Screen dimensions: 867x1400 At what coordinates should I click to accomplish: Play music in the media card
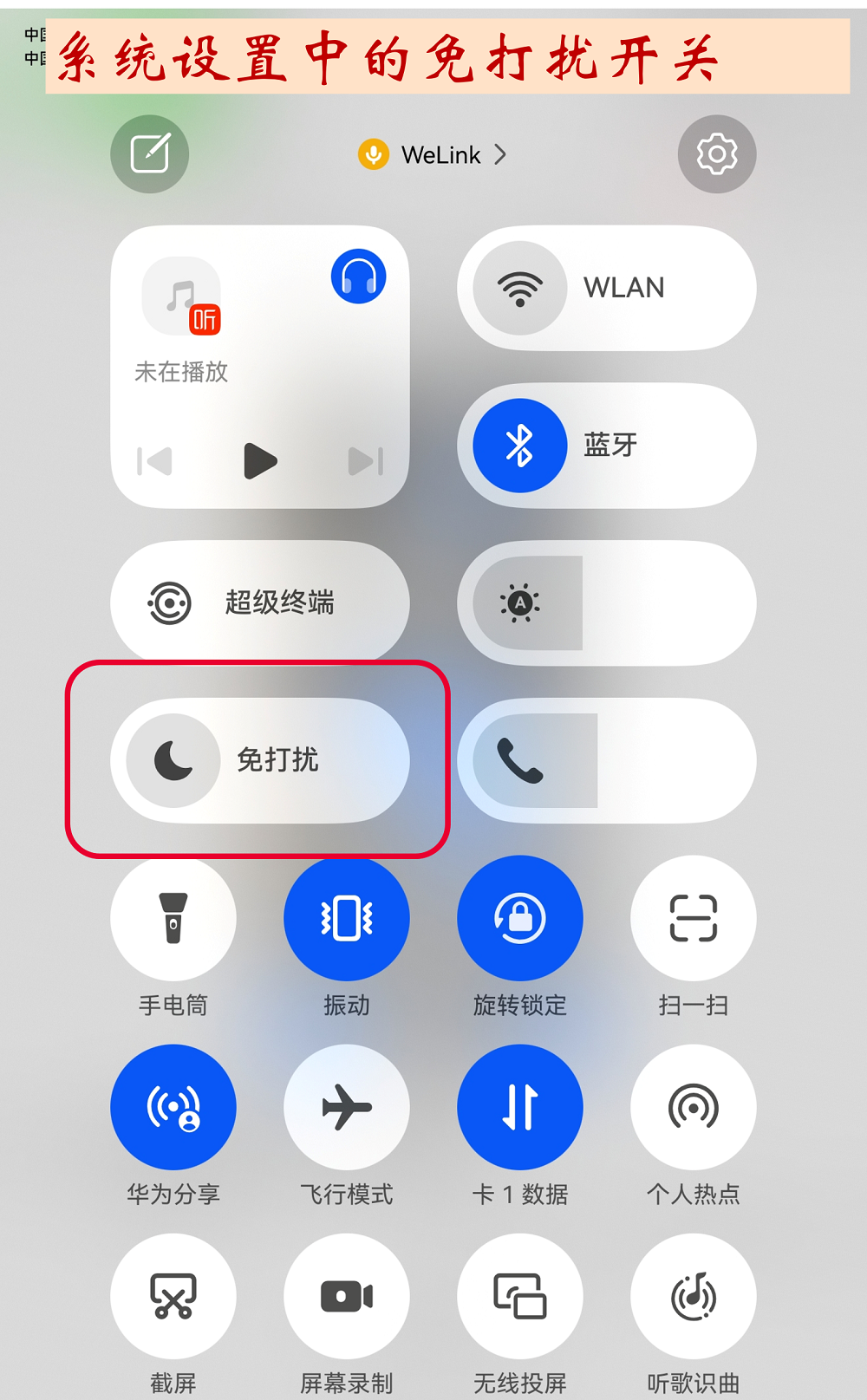(259, 460)
